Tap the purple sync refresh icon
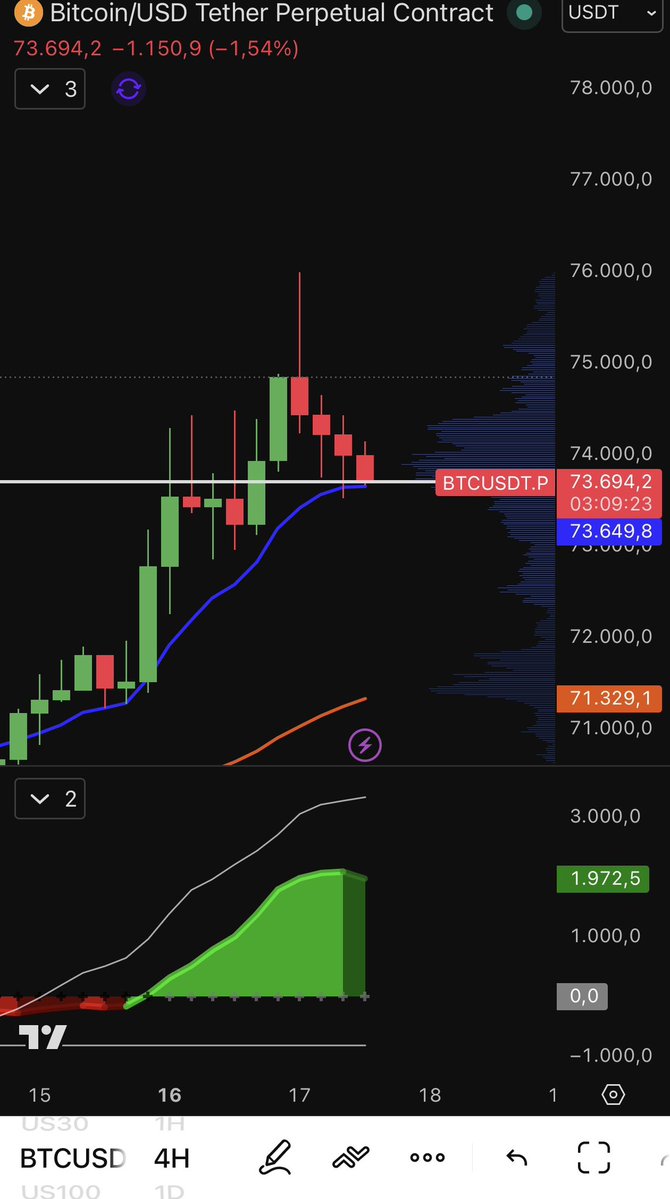The width and height of the screenshot is (670, 1199). (x=128, y=89)
